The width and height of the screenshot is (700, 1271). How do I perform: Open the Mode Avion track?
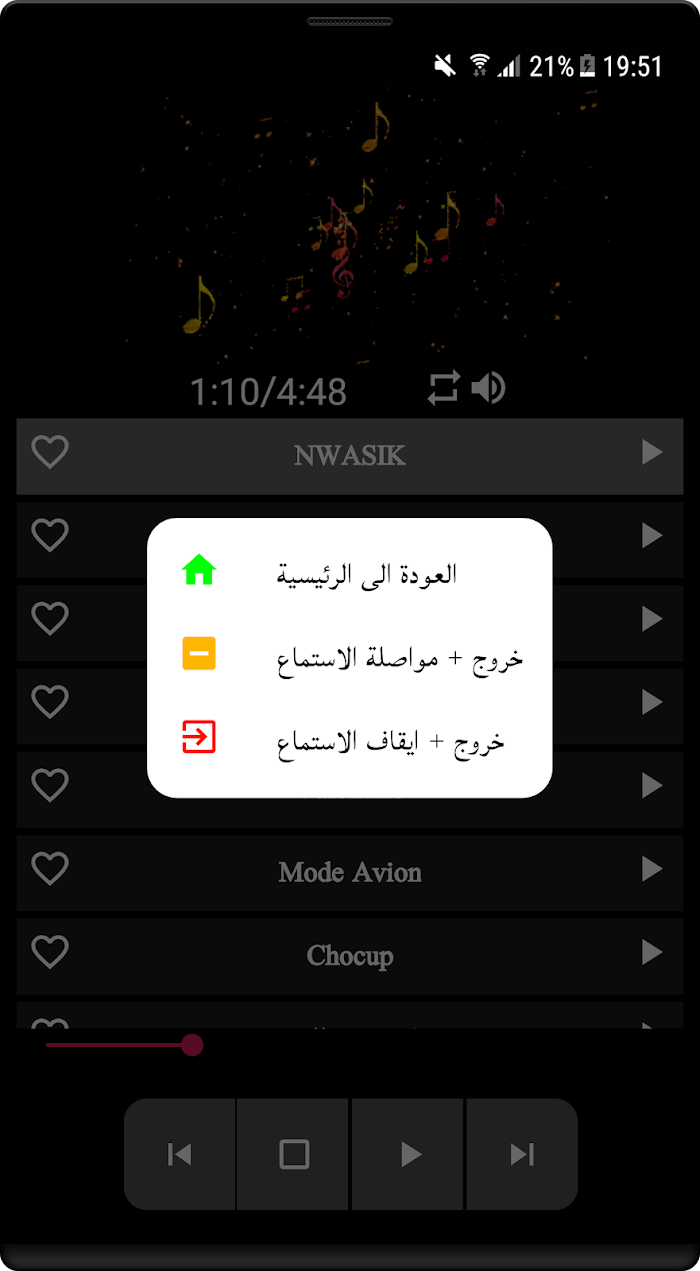pos(350,872)
